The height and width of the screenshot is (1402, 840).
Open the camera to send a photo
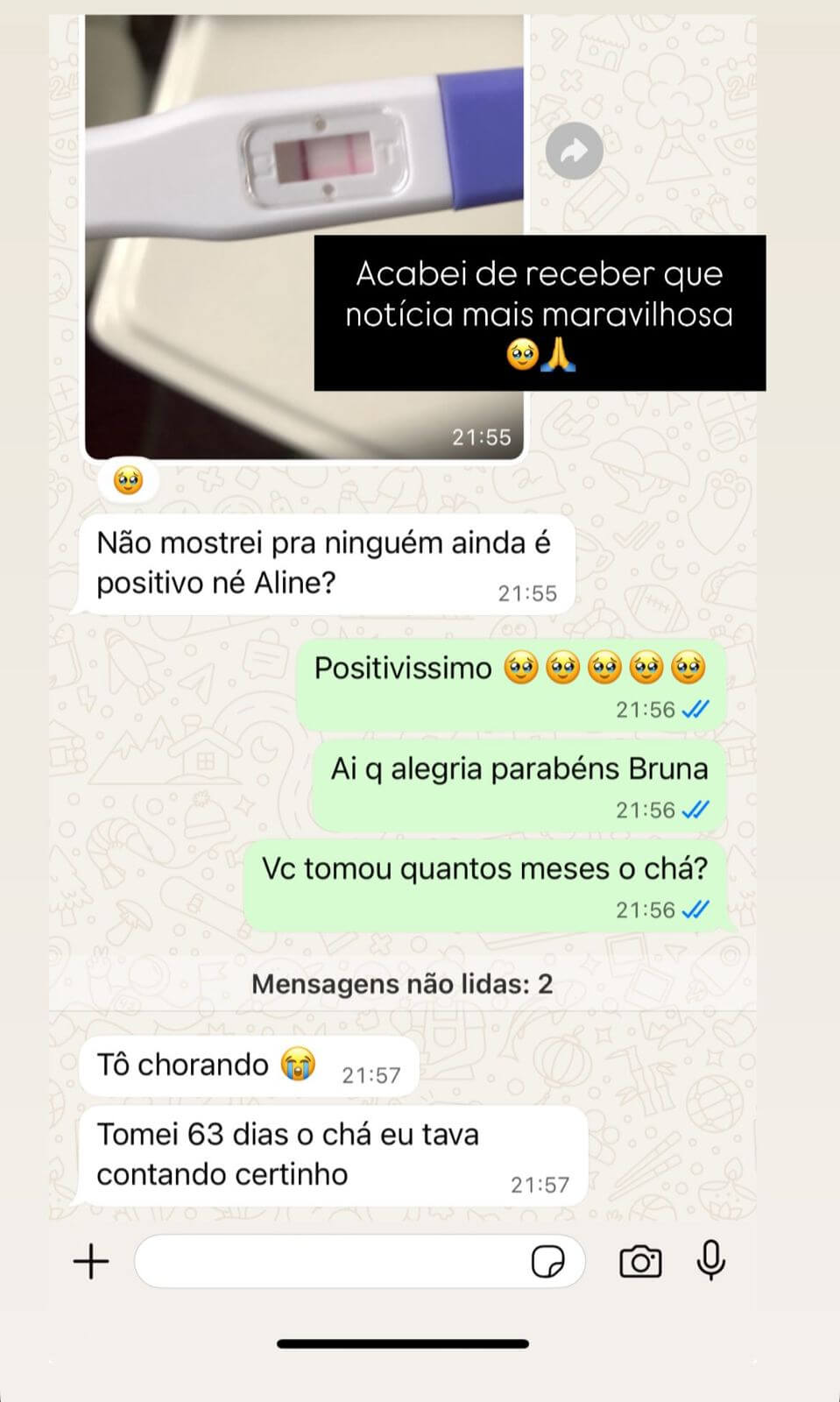640,1262
